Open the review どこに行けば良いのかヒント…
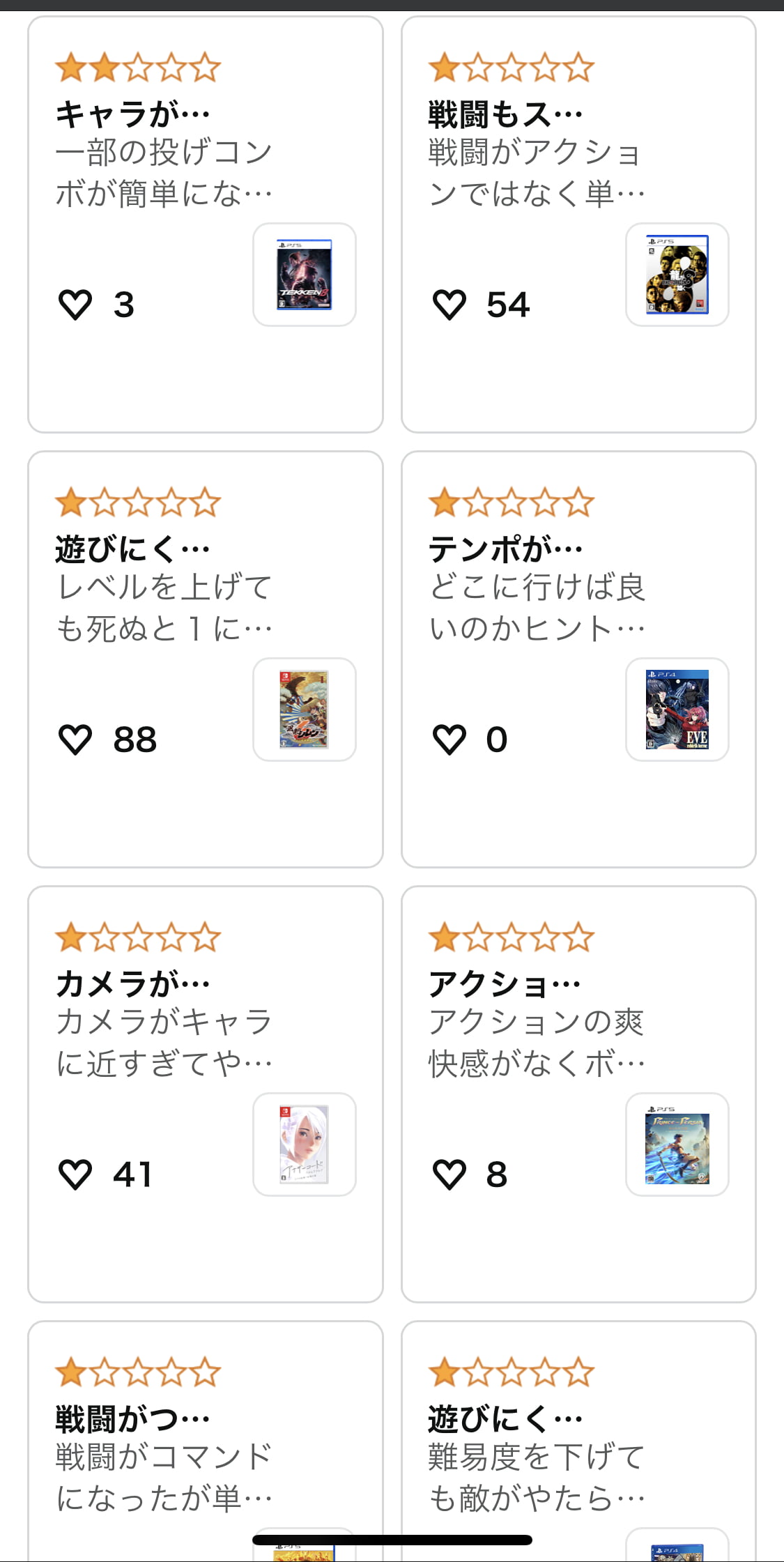The height and width of the screenshot is (1562, 784). (x=537, y=608)
